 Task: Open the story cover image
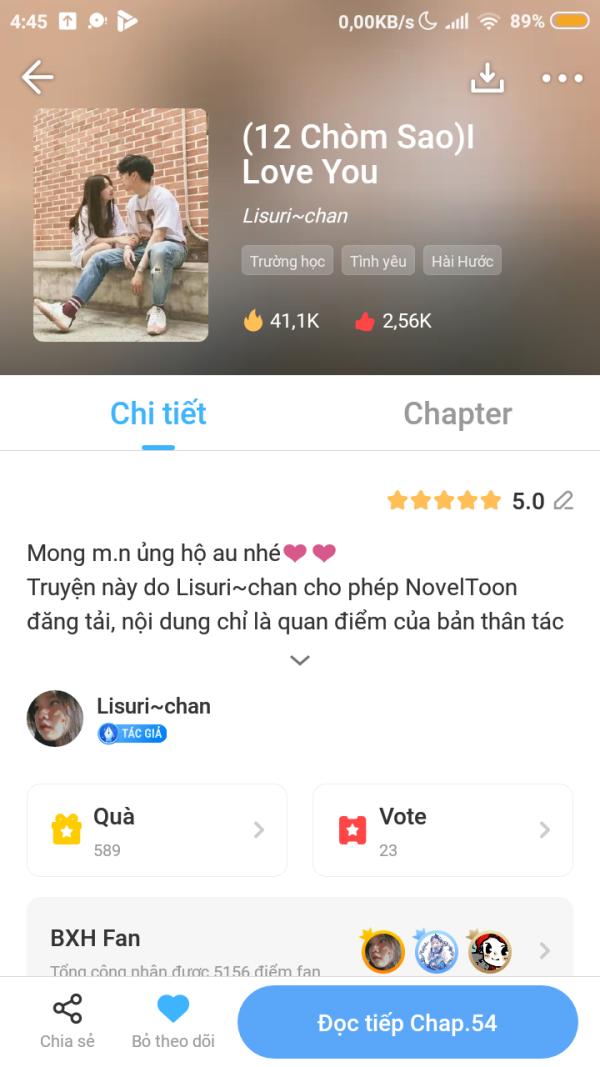(x=120, y=225)
